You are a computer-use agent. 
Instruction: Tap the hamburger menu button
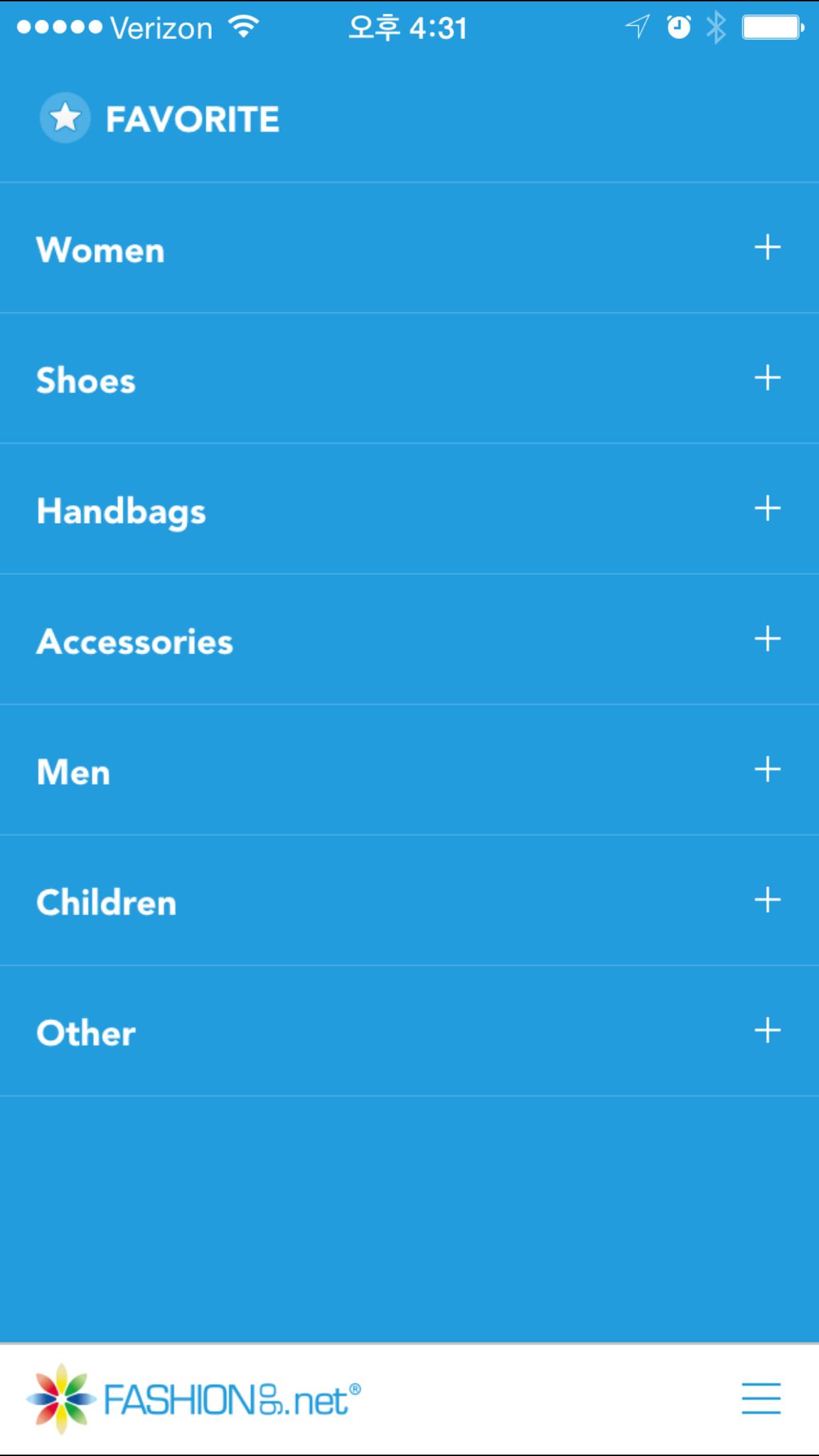[x=761, y=1398]
